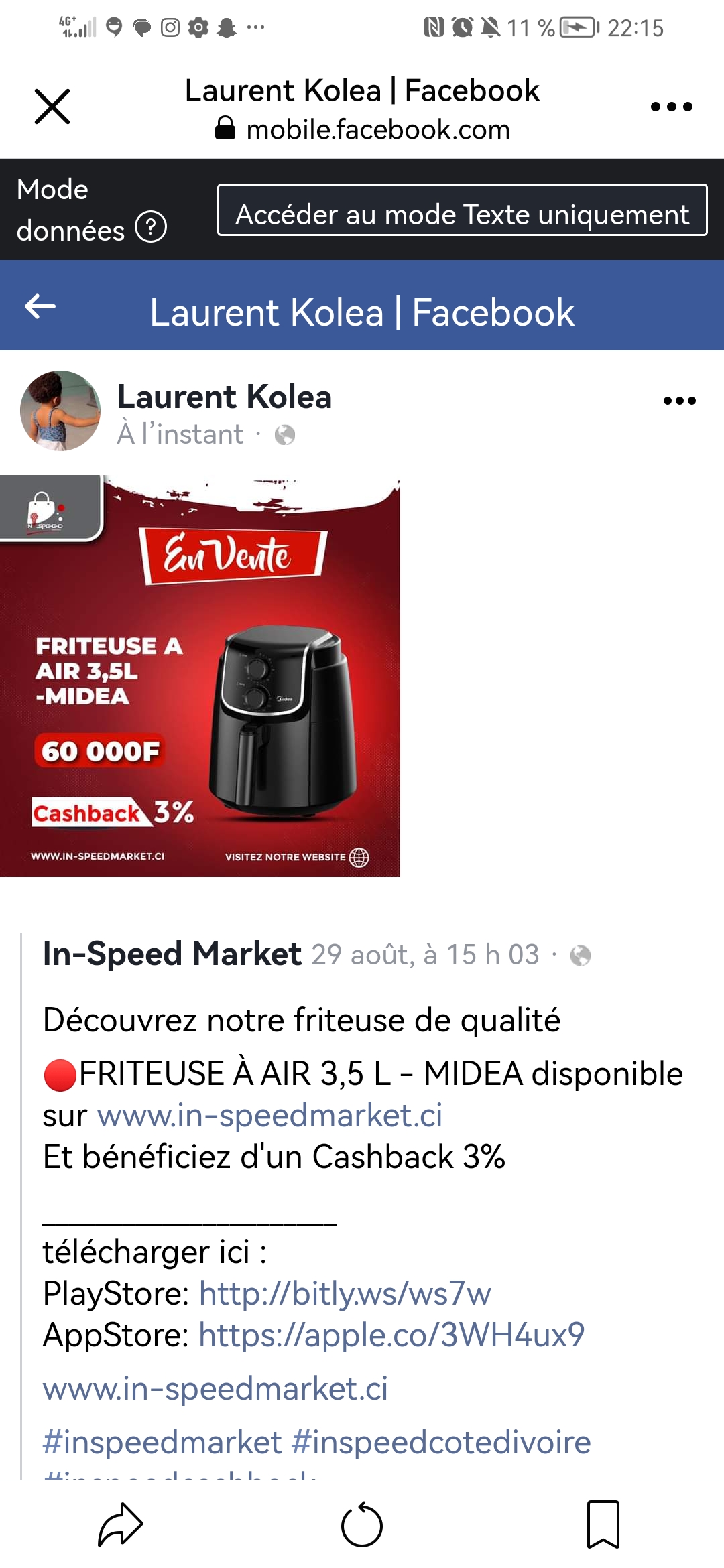The width and height of the screenshot is (724, 1568).
Task: Open www.in-speedmarket.ci link above the hashtags
Action: coord(215,1388)
